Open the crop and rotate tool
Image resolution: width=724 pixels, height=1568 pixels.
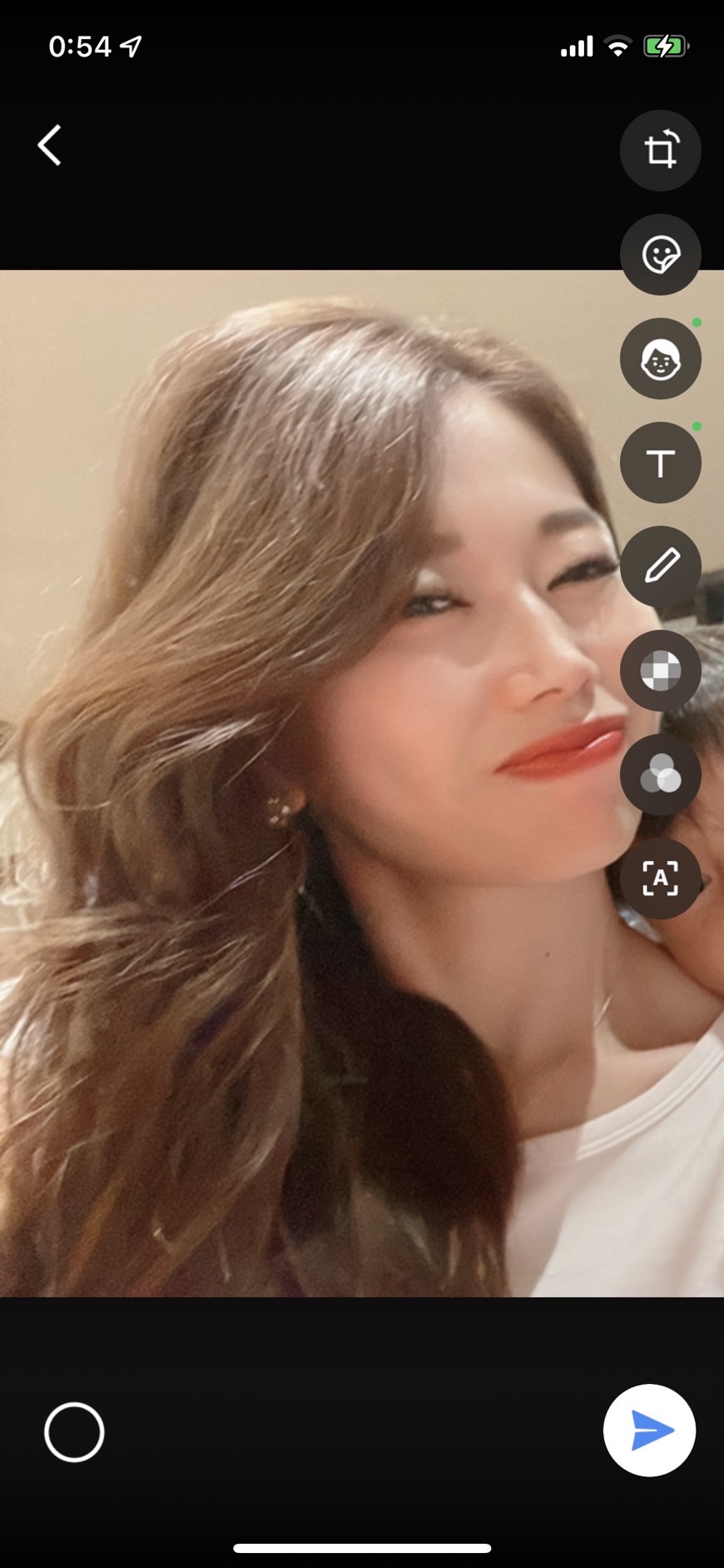click(660, 151)
